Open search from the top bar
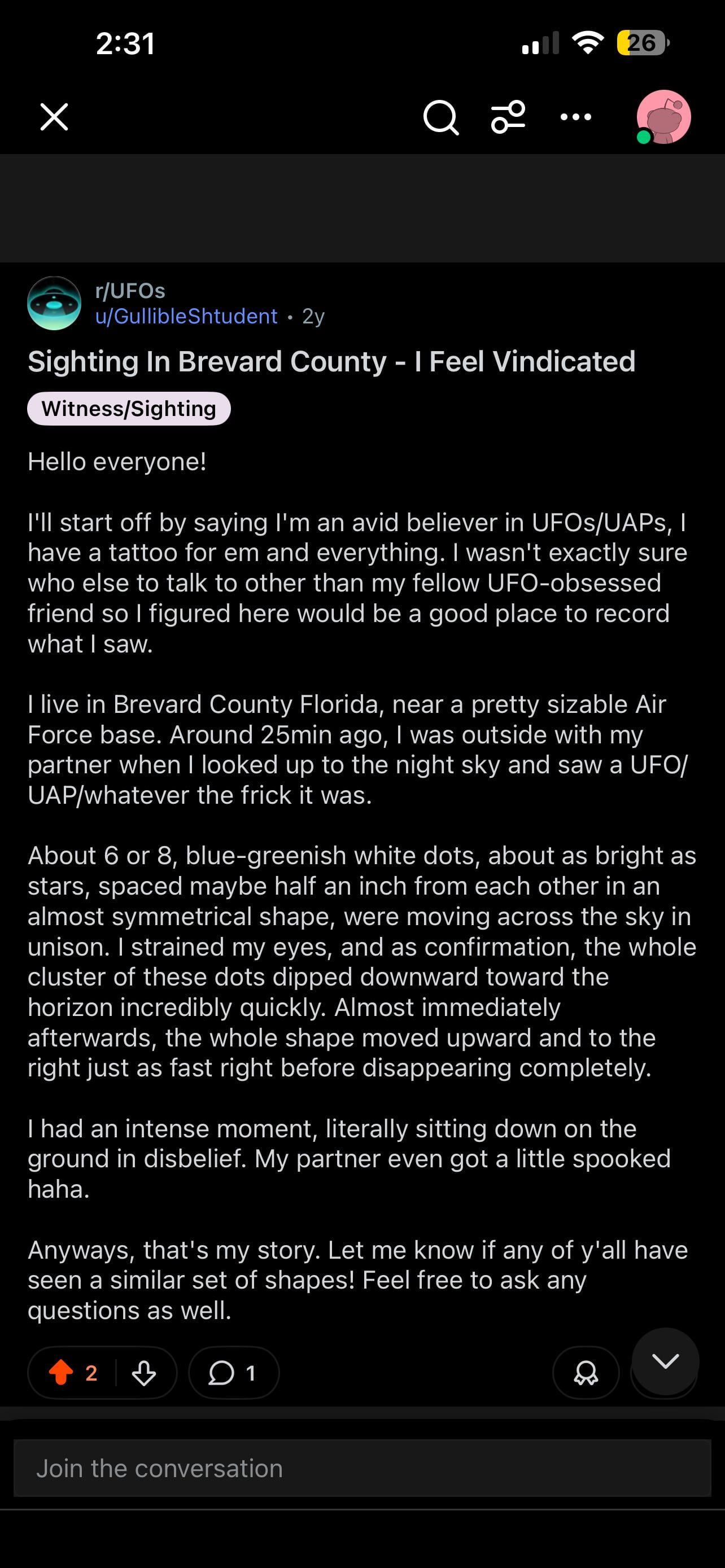The image size is (725, 1568). 441,117
